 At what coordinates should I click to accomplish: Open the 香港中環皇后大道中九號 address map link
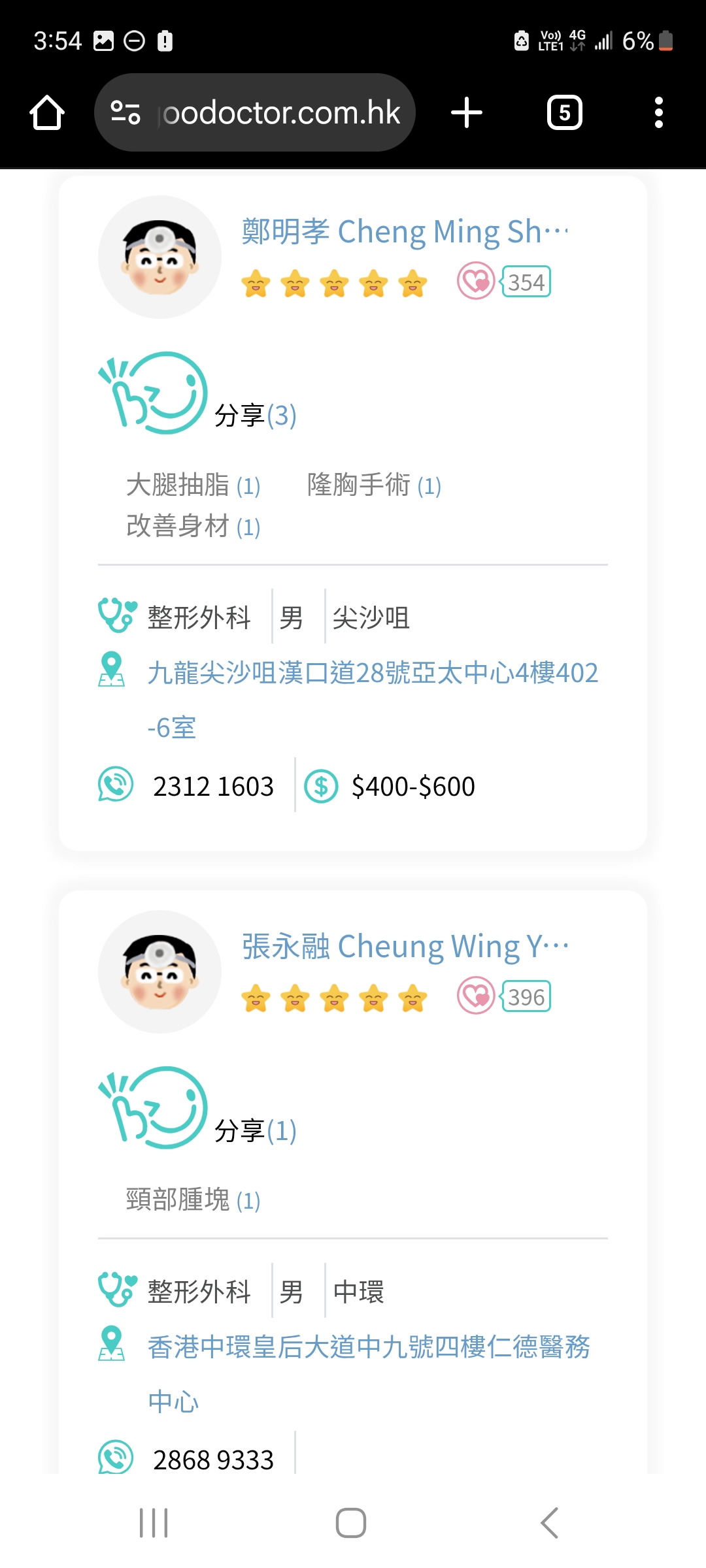pos(369,1347)
